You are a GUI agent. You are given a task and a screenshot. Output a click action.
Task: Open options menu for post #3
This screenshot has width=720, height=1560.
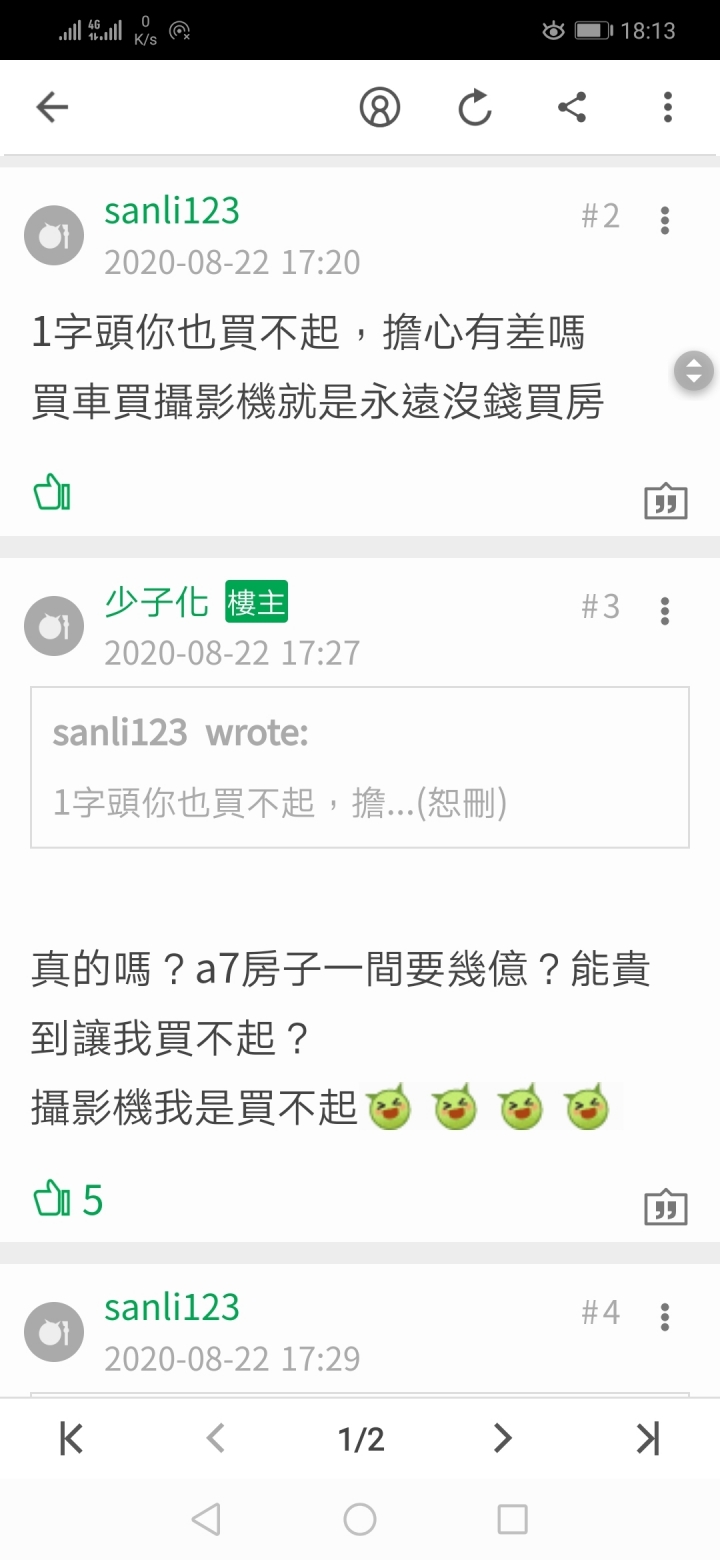[x=665, y=610]
